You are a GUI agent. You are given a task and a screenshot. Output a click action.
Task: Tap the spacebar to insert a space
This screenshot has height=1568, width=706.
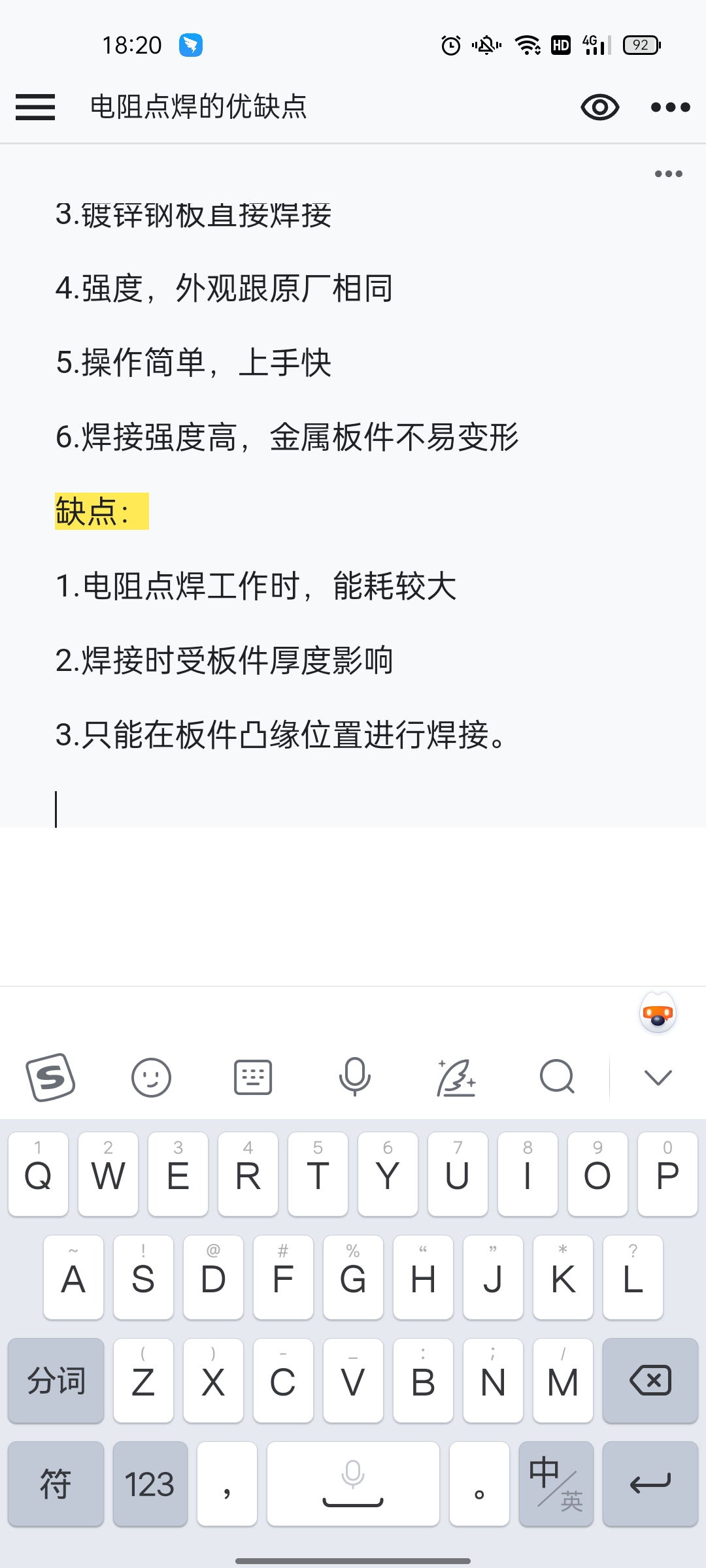coord(352,1483)
